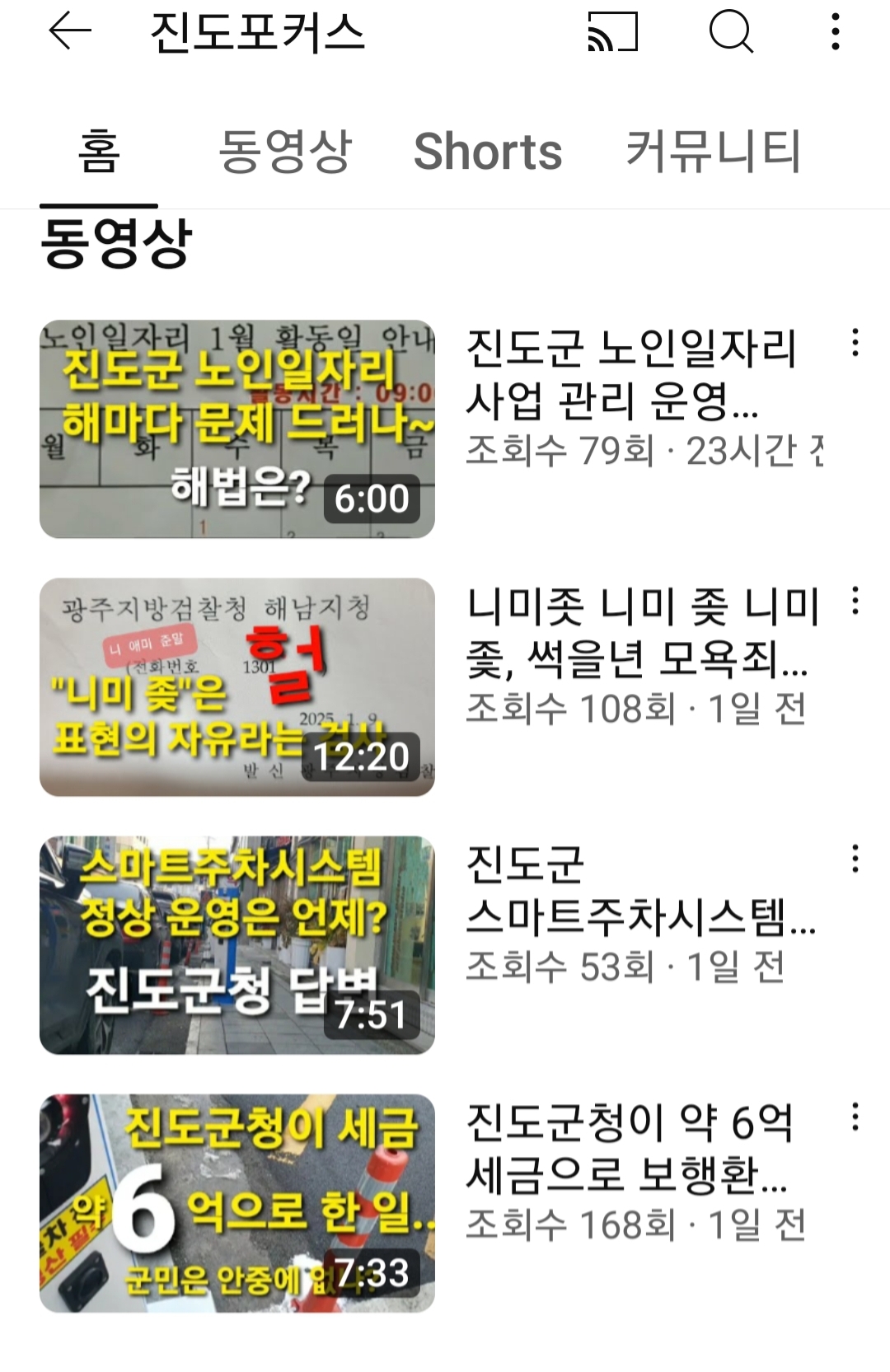Switch to the 커뮤니티 tab
Viewport: 890px width, 1372px height.
(714, 152)
